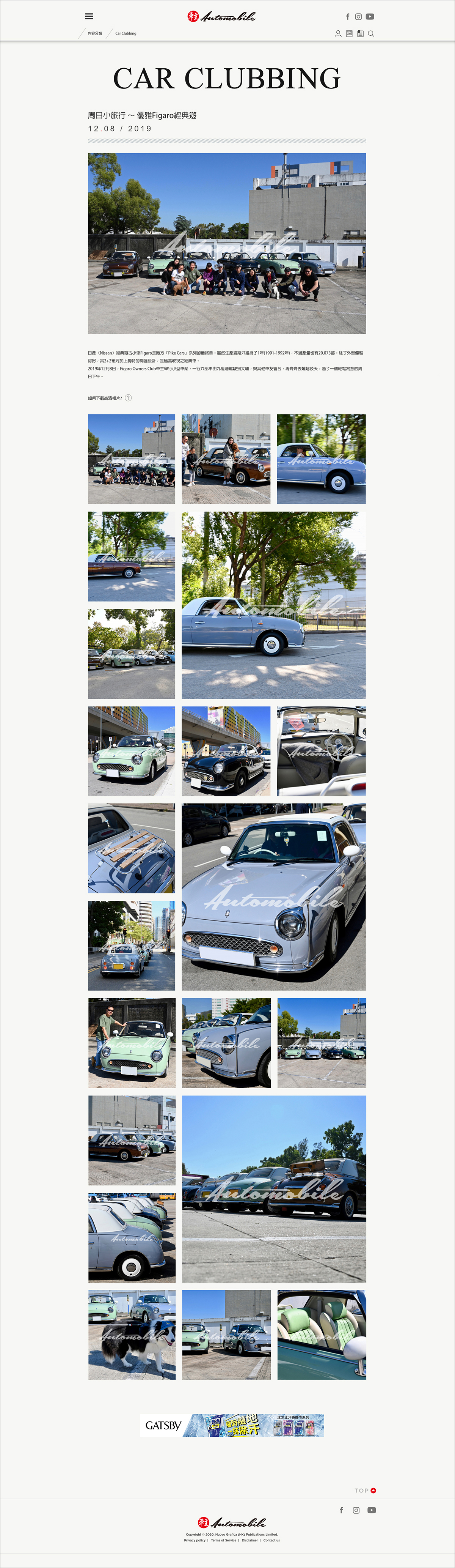This screenshot has width=455, height=1568.
Task: Open Instagram link in header
Action: [358, 17]
